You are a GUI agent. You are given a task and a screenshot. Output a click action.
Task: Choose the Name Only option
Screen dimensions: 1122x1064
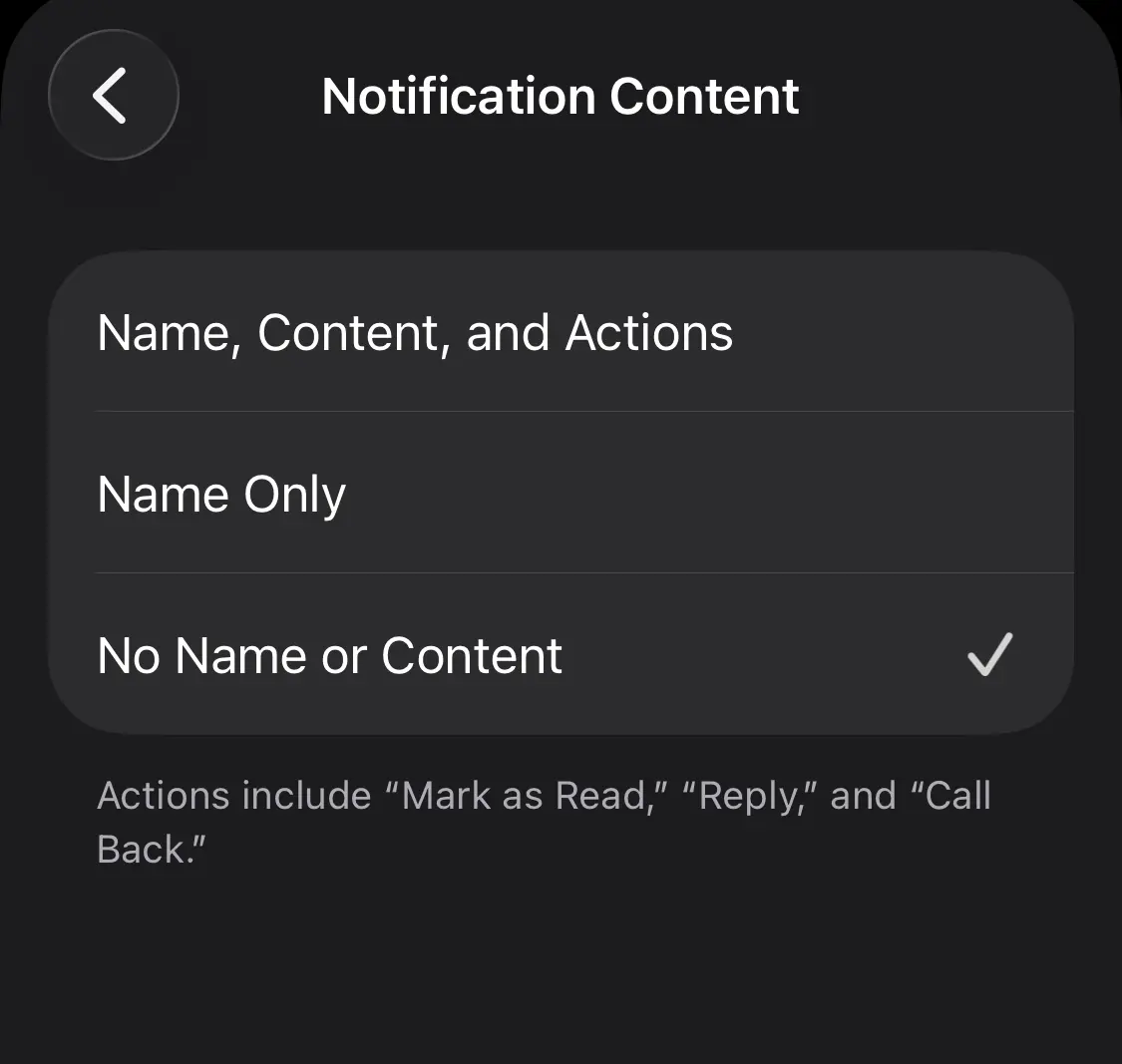tap(221, 495)
